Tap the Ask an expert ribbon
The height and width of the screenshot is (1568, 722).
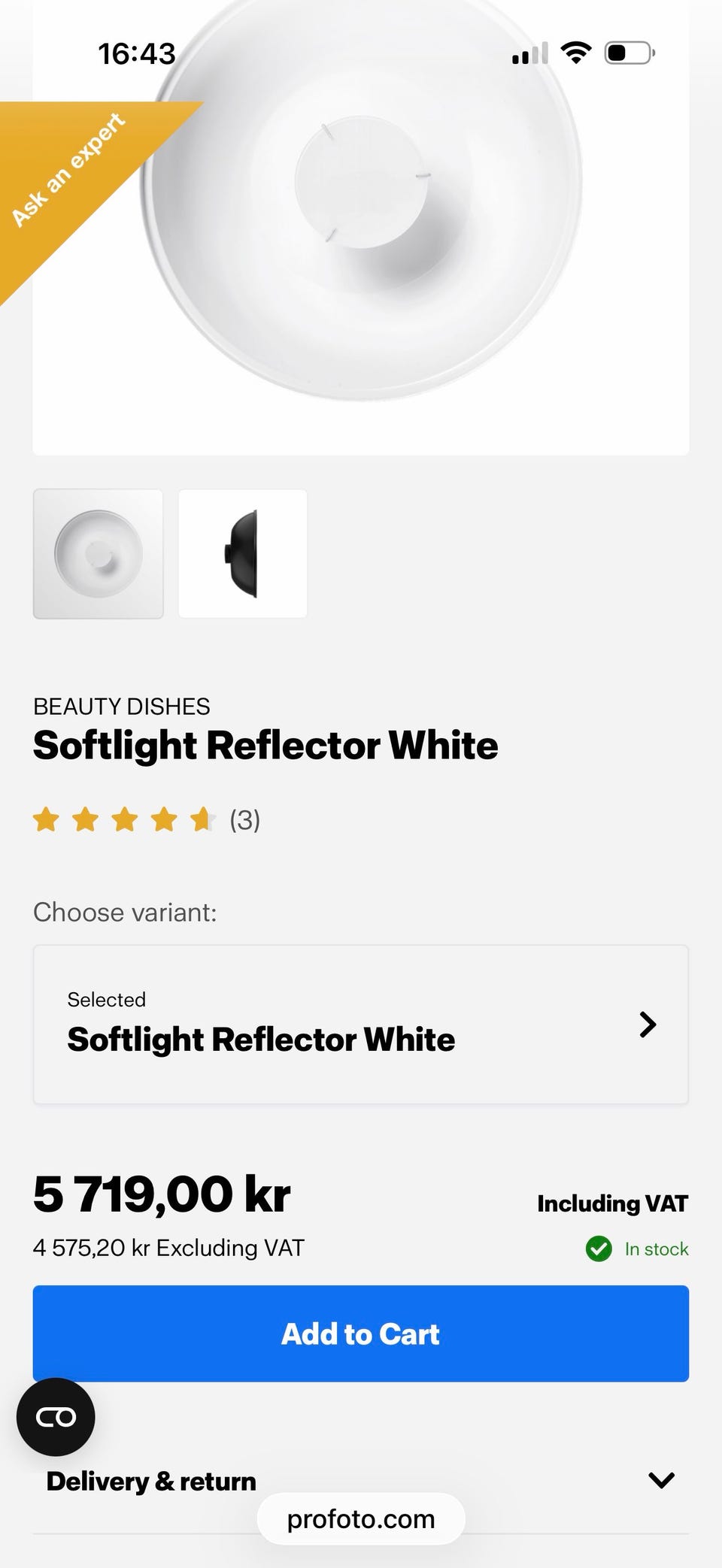click(68, 171)
